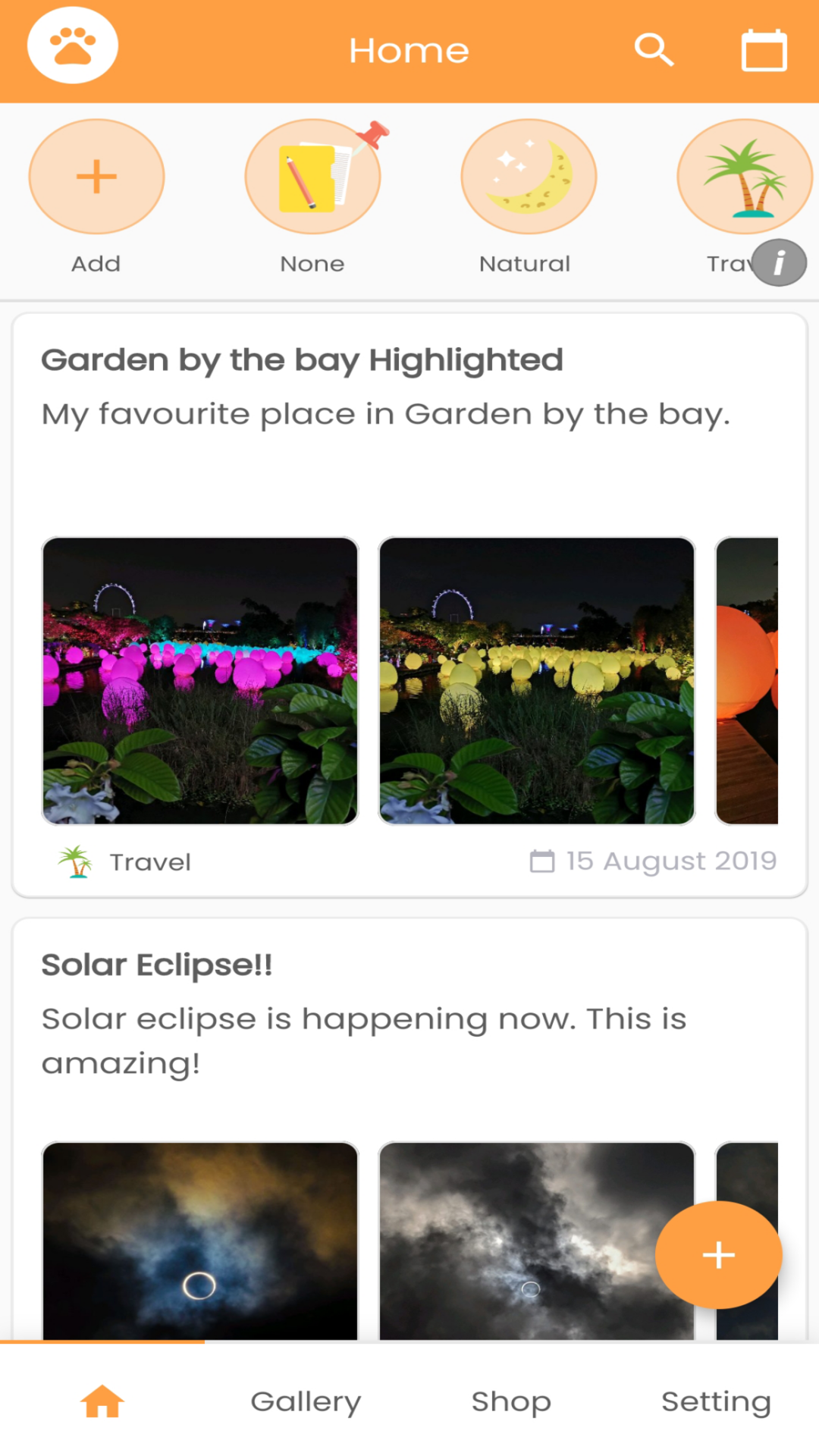This screenshot has height=1456, width=819.
Task: Create a new entry with plus button
Action: coord(718,1255)
